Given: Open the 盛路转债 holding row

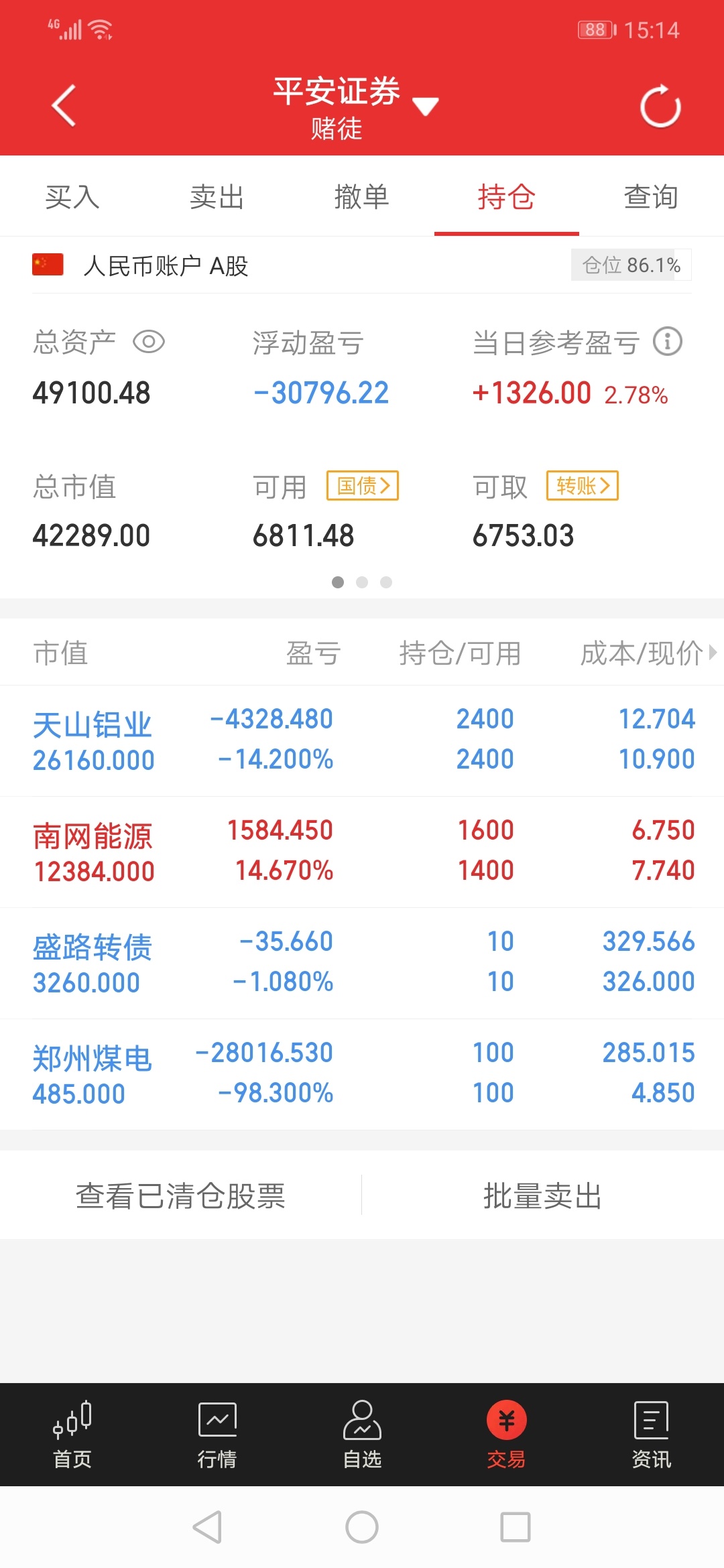Looking at the screenshot, I should (x=362, y=963).
